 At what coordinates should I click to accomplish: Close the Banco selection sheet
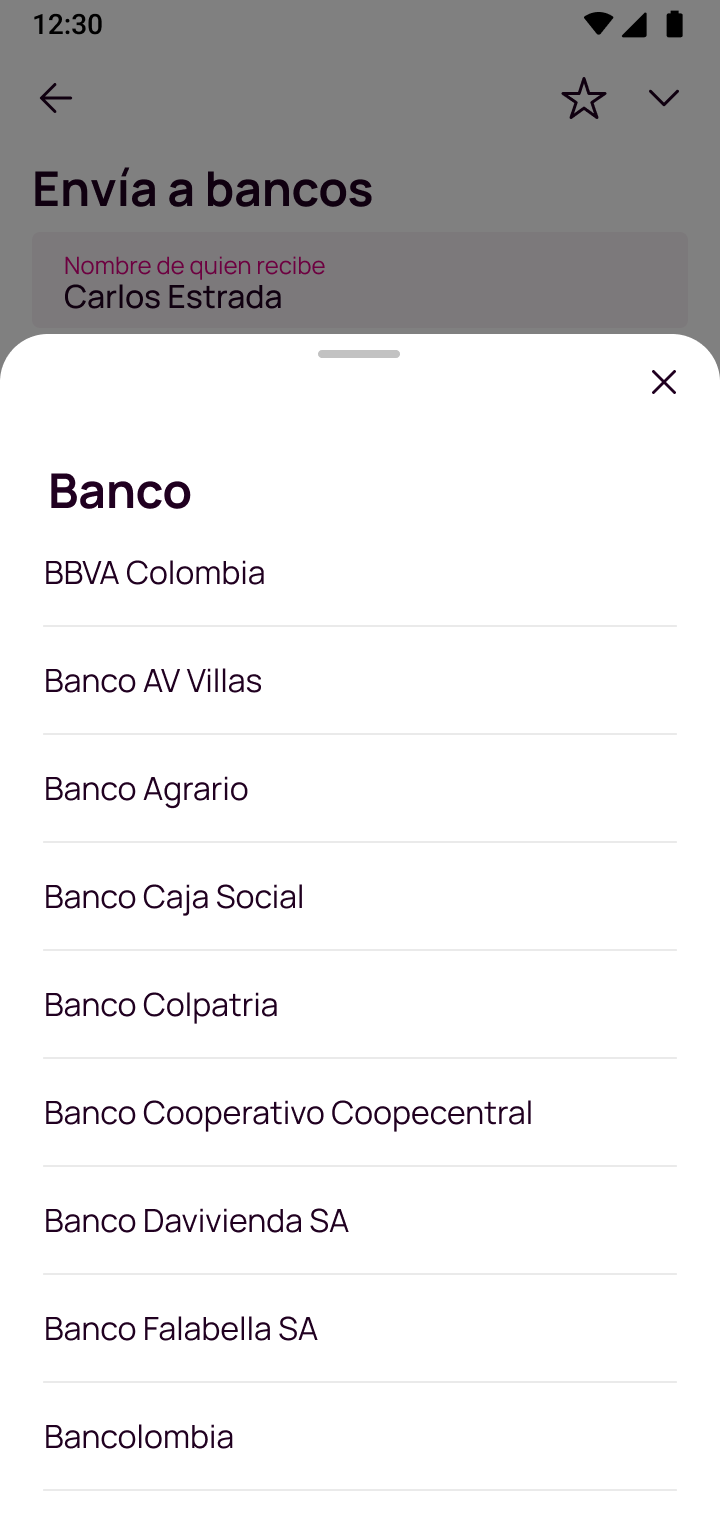(x=664, y=382)
